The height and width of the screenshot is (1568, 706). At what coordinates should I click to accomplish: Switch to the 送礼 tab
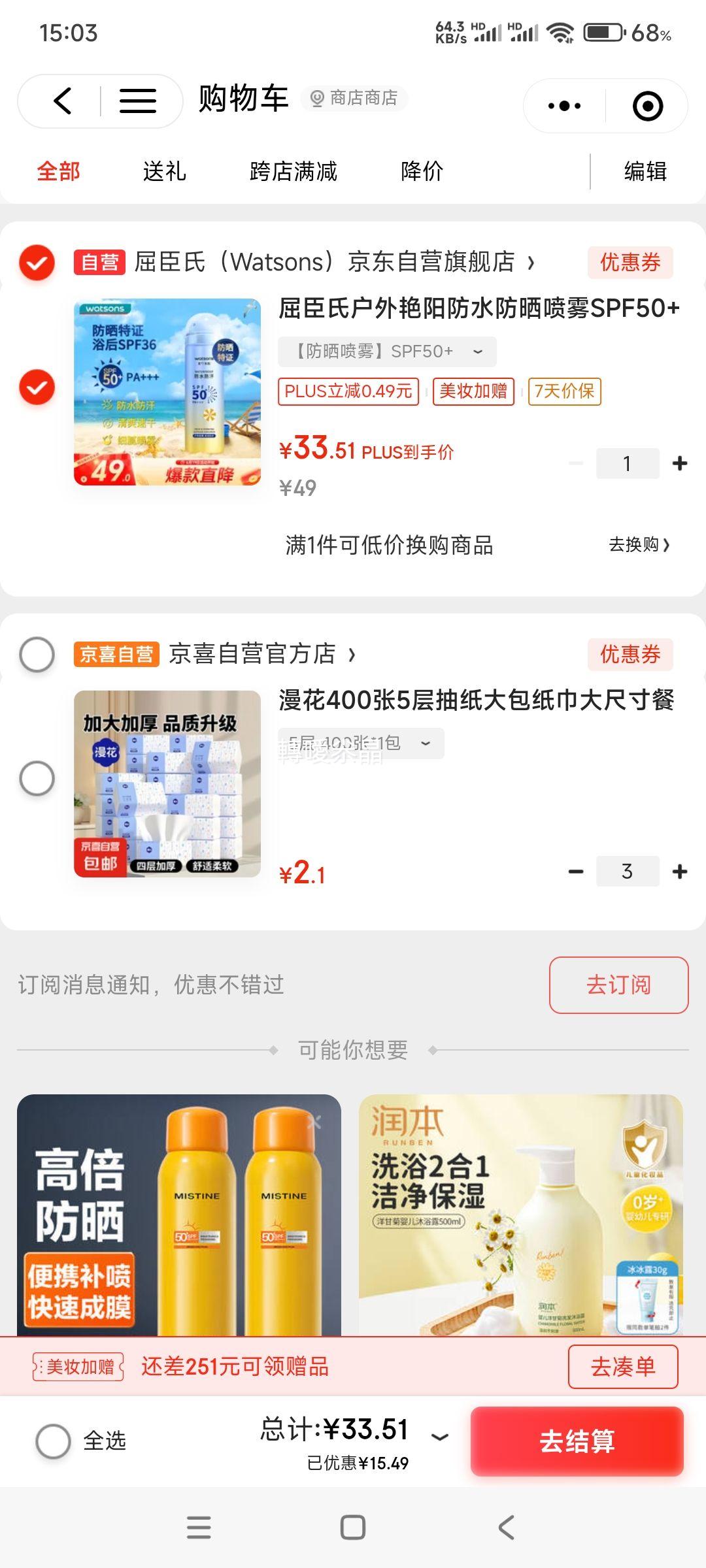click(164, 172)
